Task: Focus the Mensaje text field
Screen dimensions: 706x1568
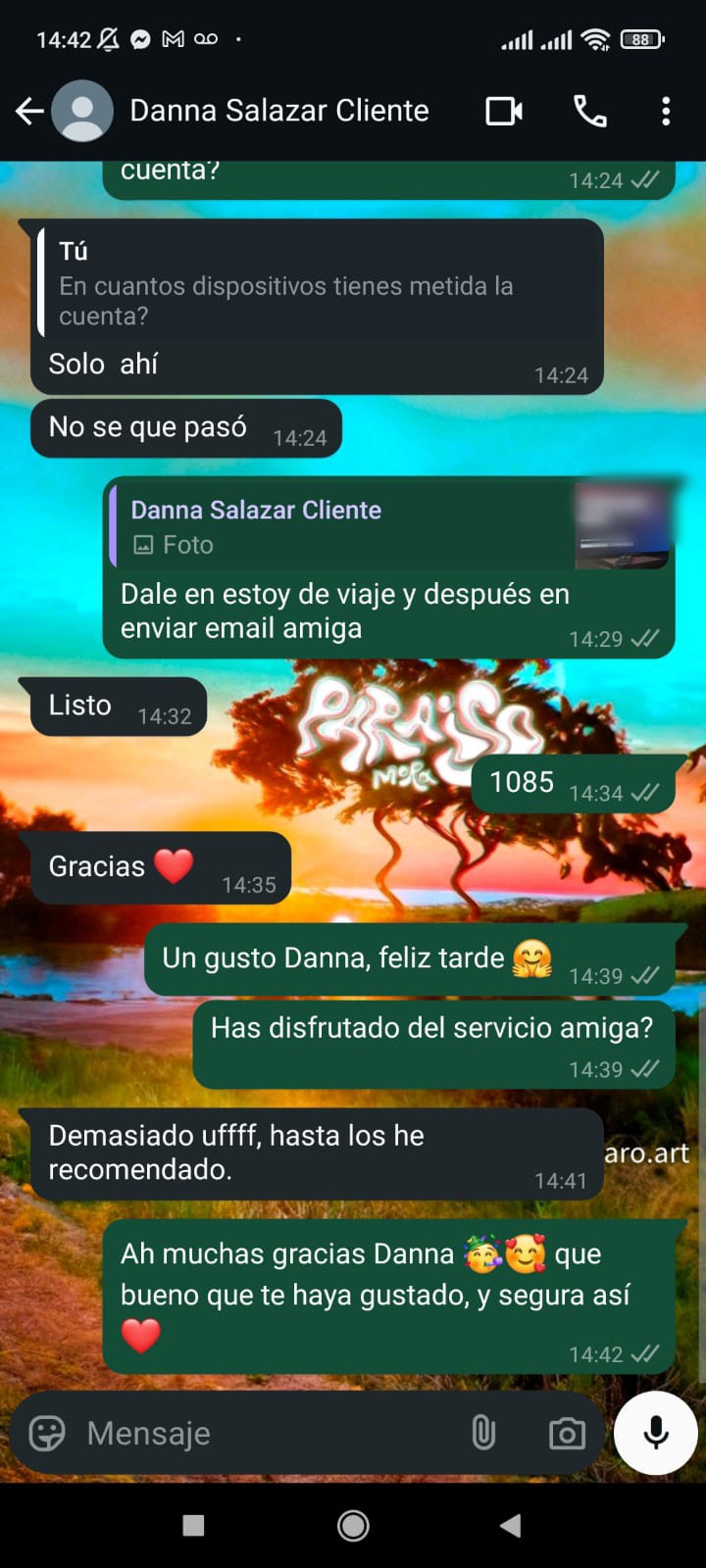Action: click(x=265, y=1433)
